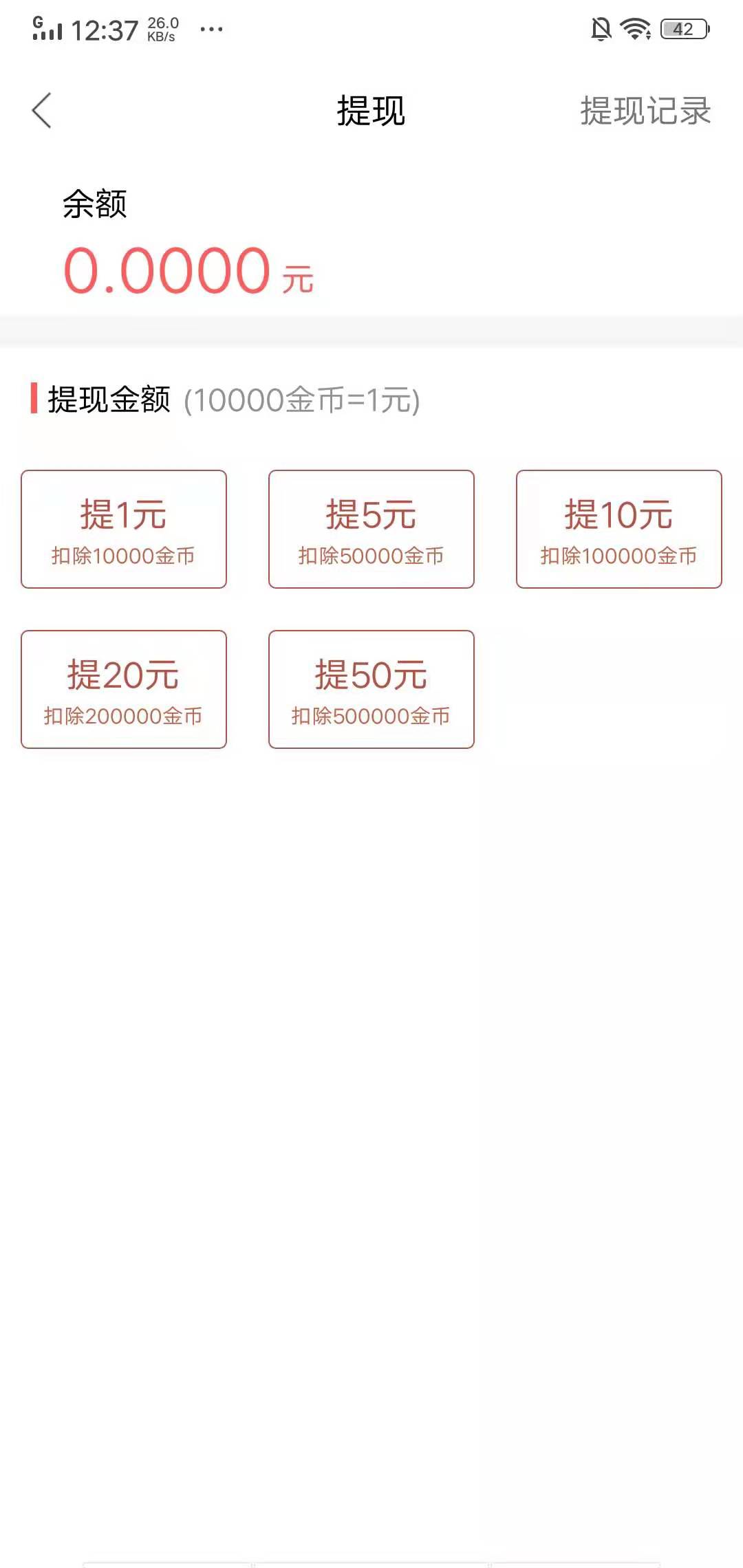Tap the 提现金额 section heading

point(110,399)
